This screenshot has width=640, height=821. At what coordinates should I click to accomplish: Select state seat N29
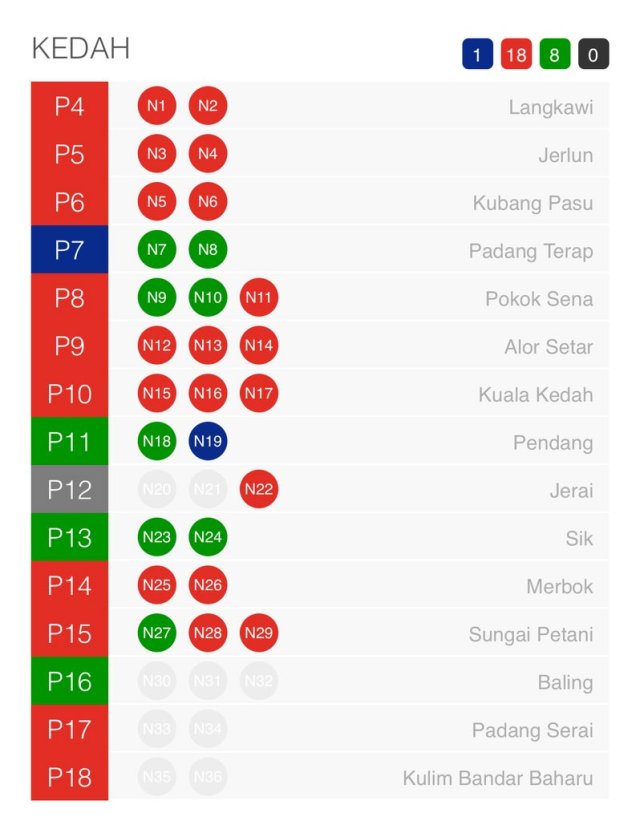(x=259, y=634)
